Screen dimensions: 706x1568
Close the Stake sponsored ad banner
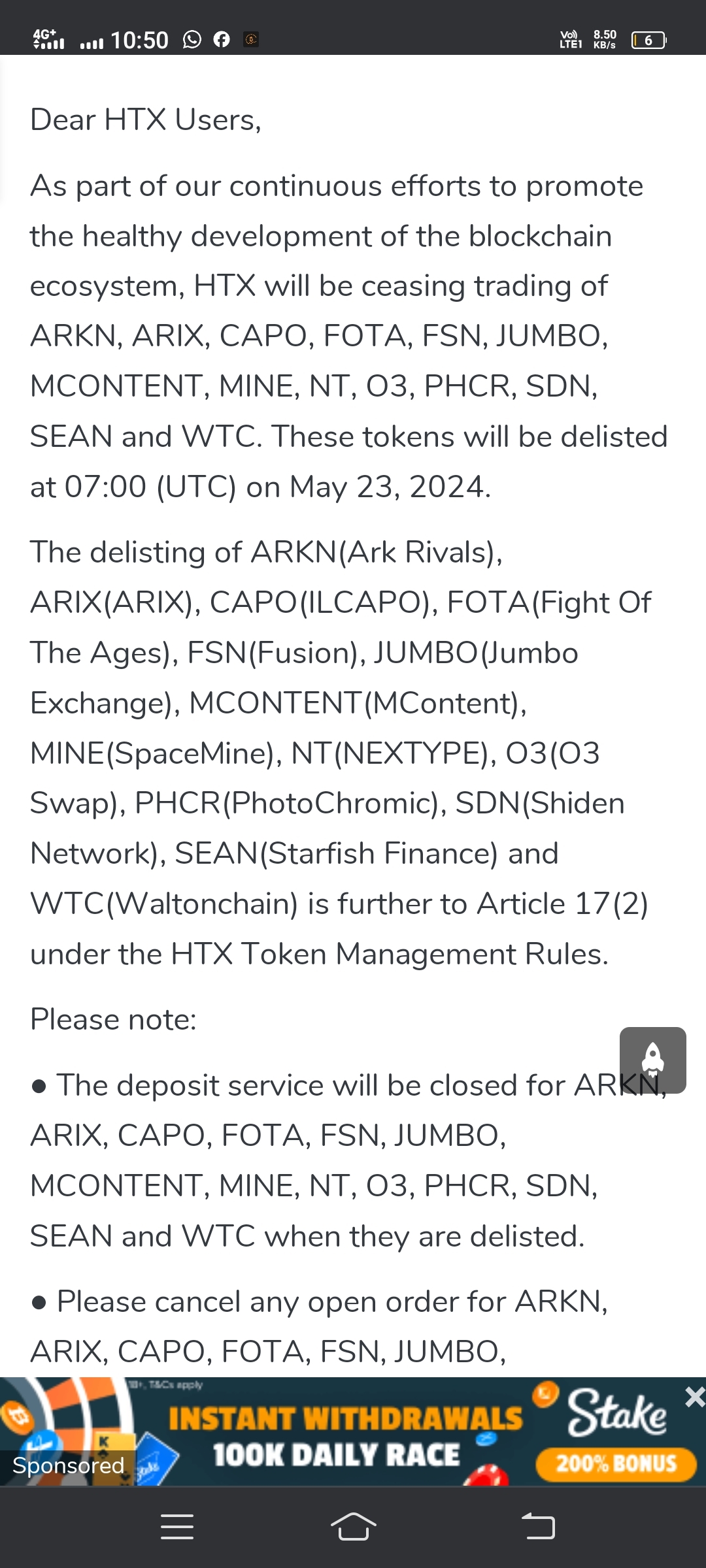(x=694, y=1397)
